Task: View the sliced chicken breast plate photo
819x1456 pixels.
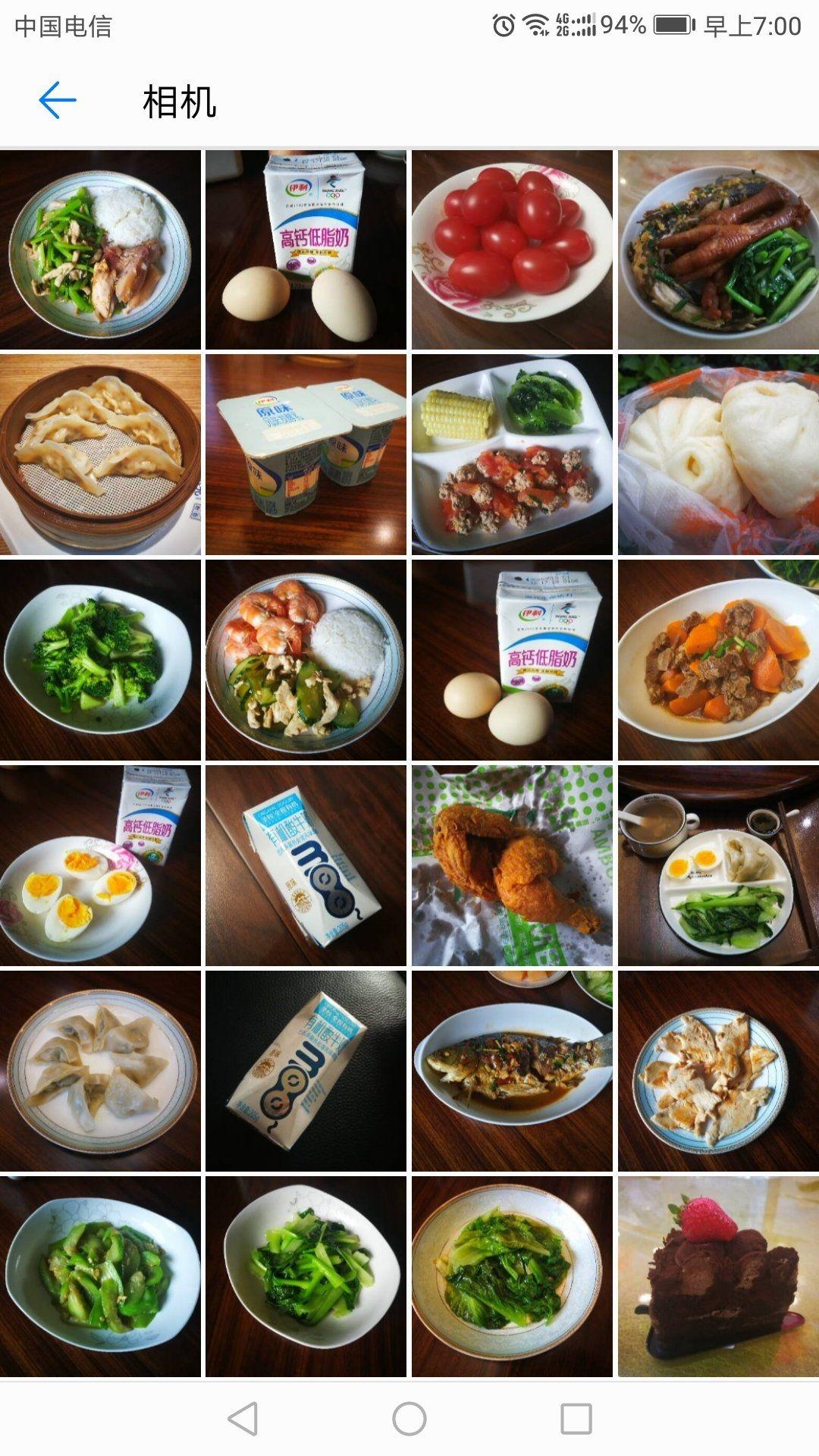Action: coord(718,1071)
